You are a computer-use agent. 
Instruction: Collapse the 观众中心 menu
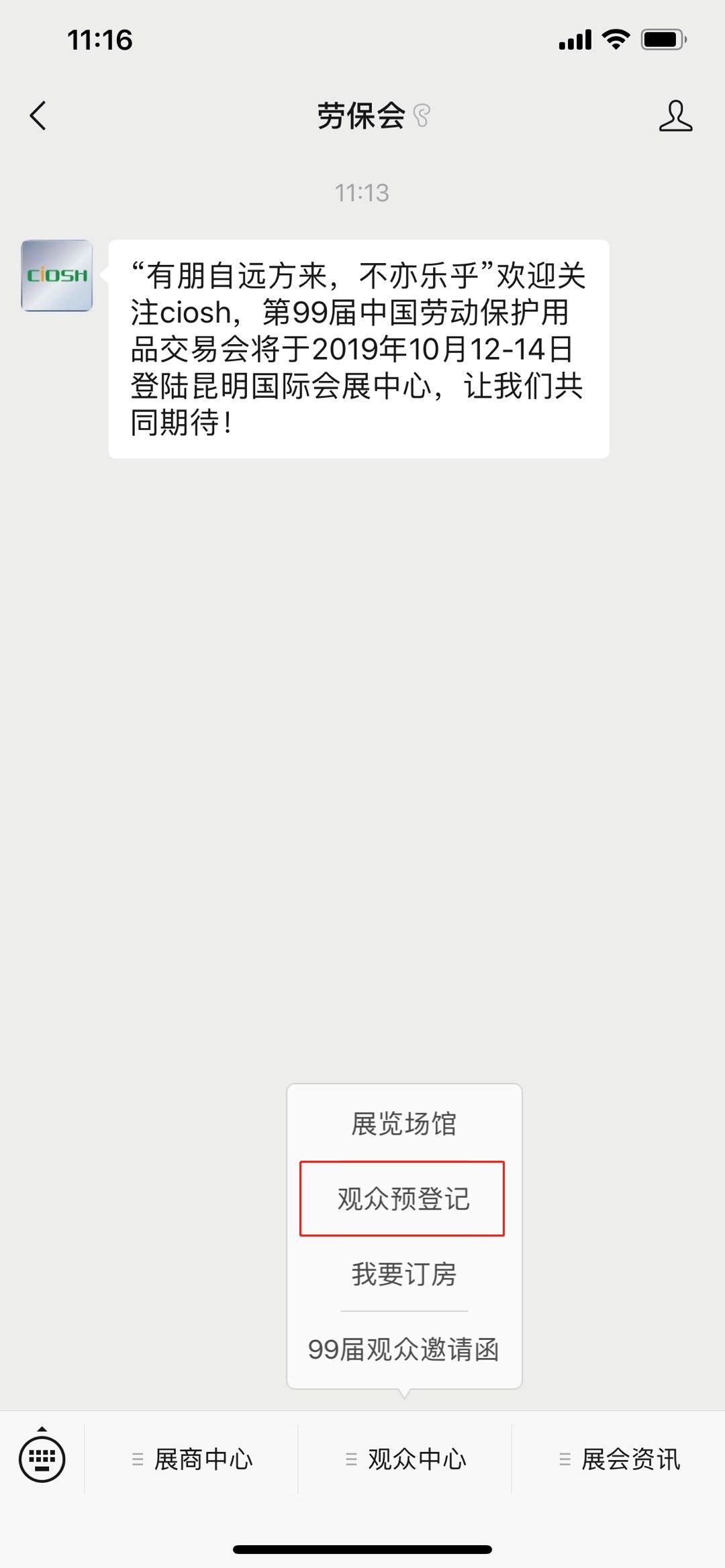tap(405, 1459)
